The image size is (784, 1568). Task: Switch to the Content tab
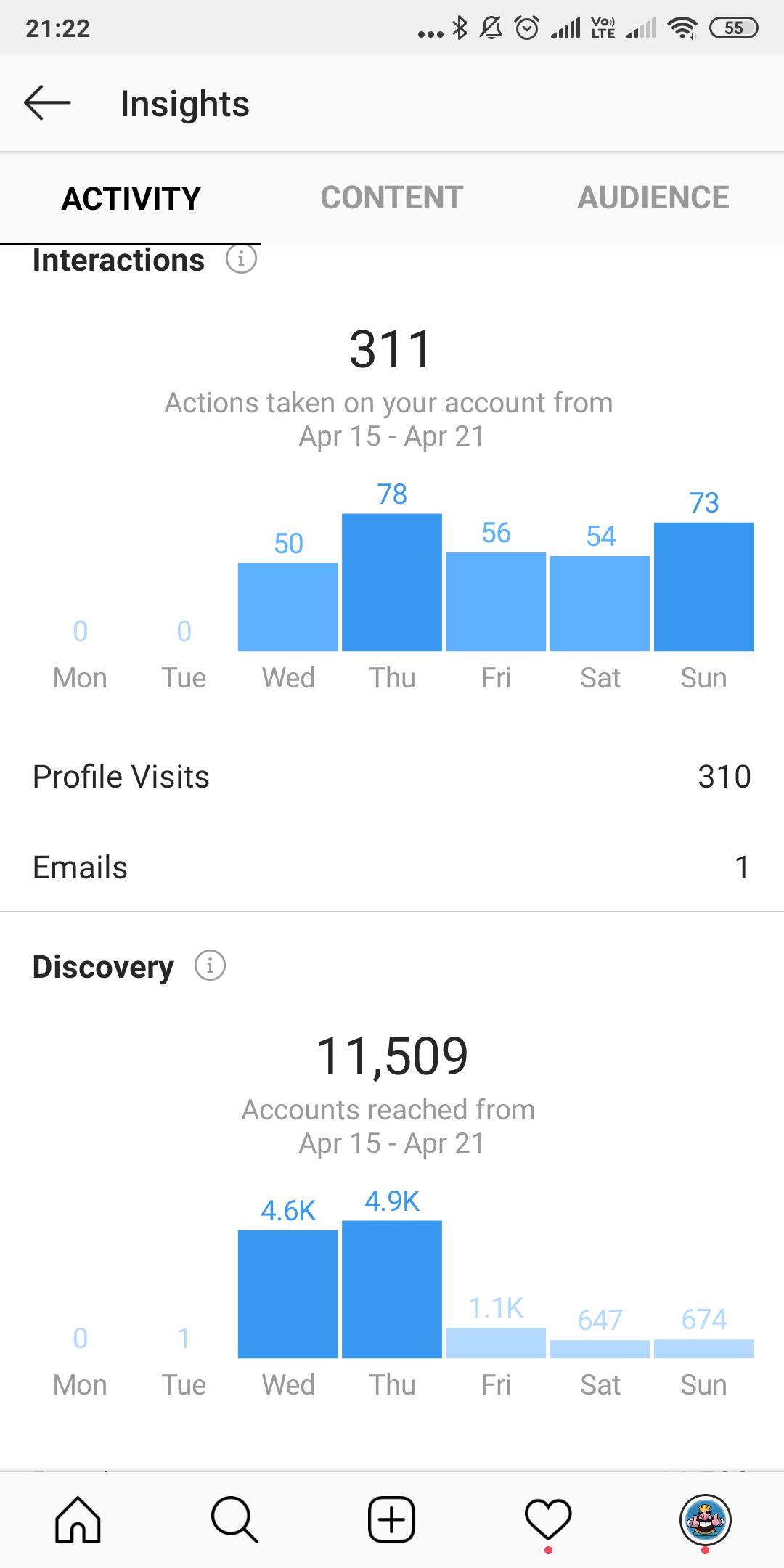(392, 197)
